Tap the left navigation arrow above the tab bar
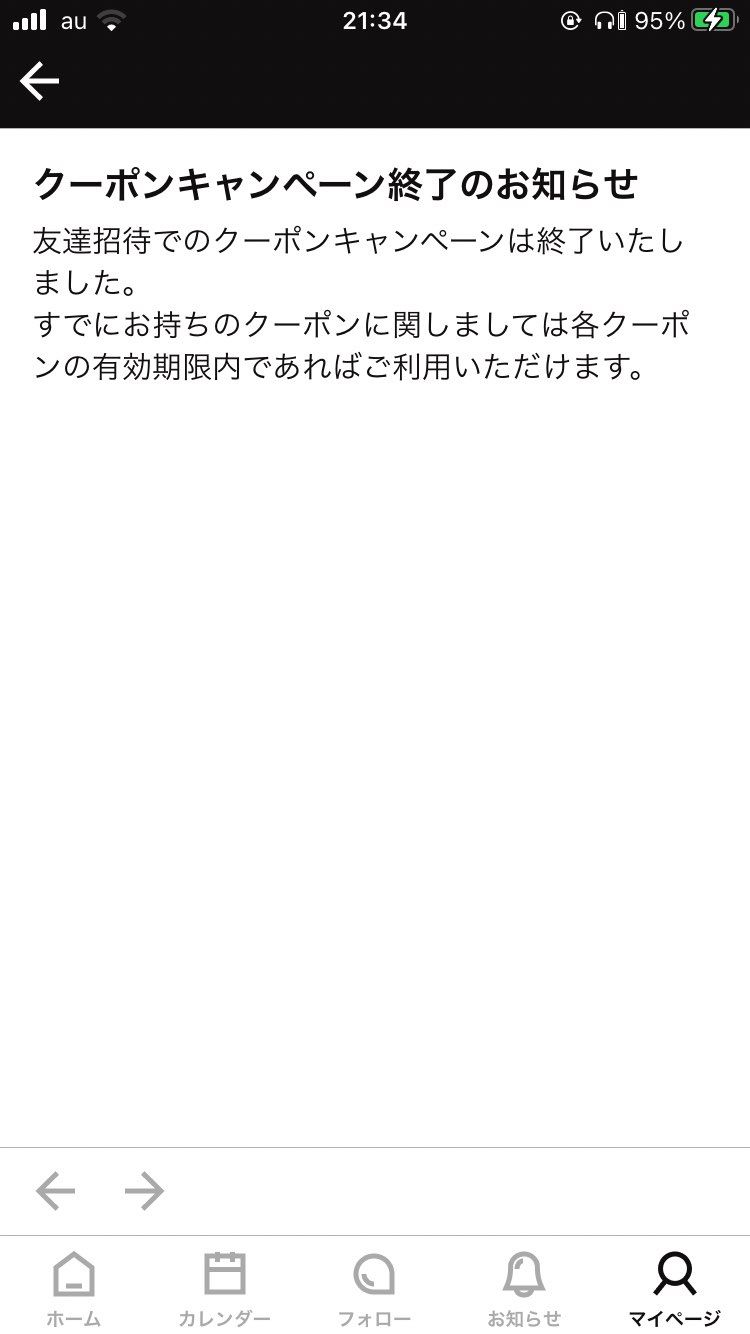 (x=56, y=1191)
